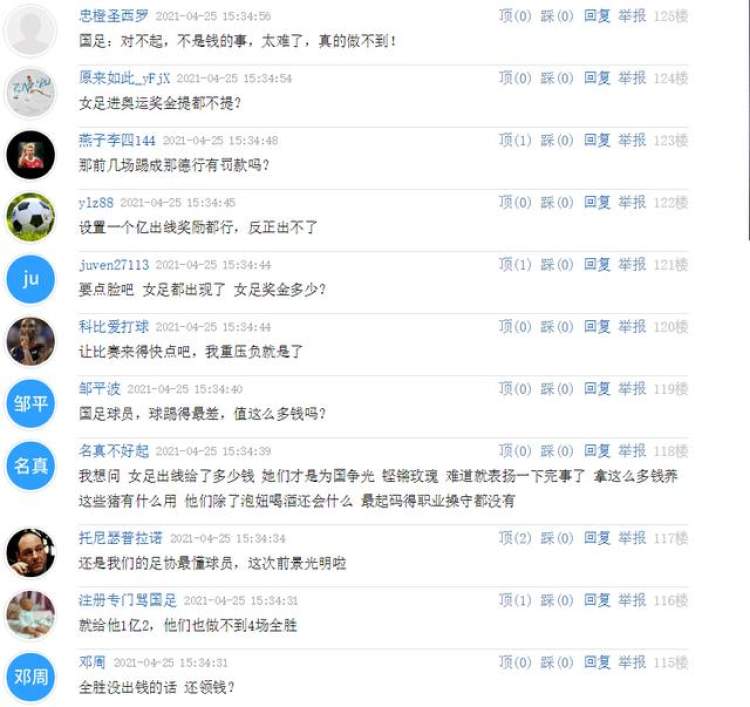Downvote 原来如此_yFjX's comment with 踩
This screenshot has height=707, width=750.
coord(557,78)
